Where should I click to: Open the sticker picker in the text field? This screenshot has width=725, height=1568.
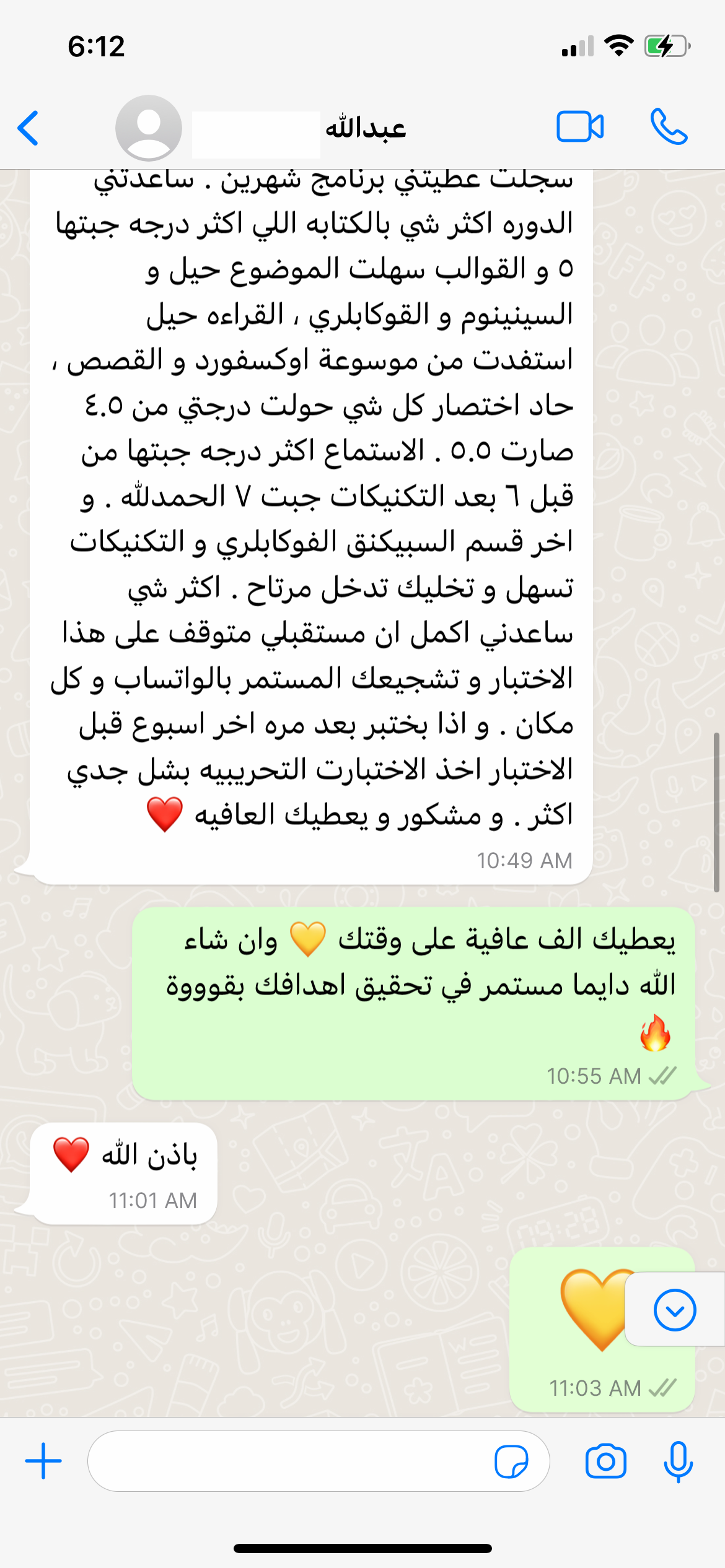pos(511,1461)
